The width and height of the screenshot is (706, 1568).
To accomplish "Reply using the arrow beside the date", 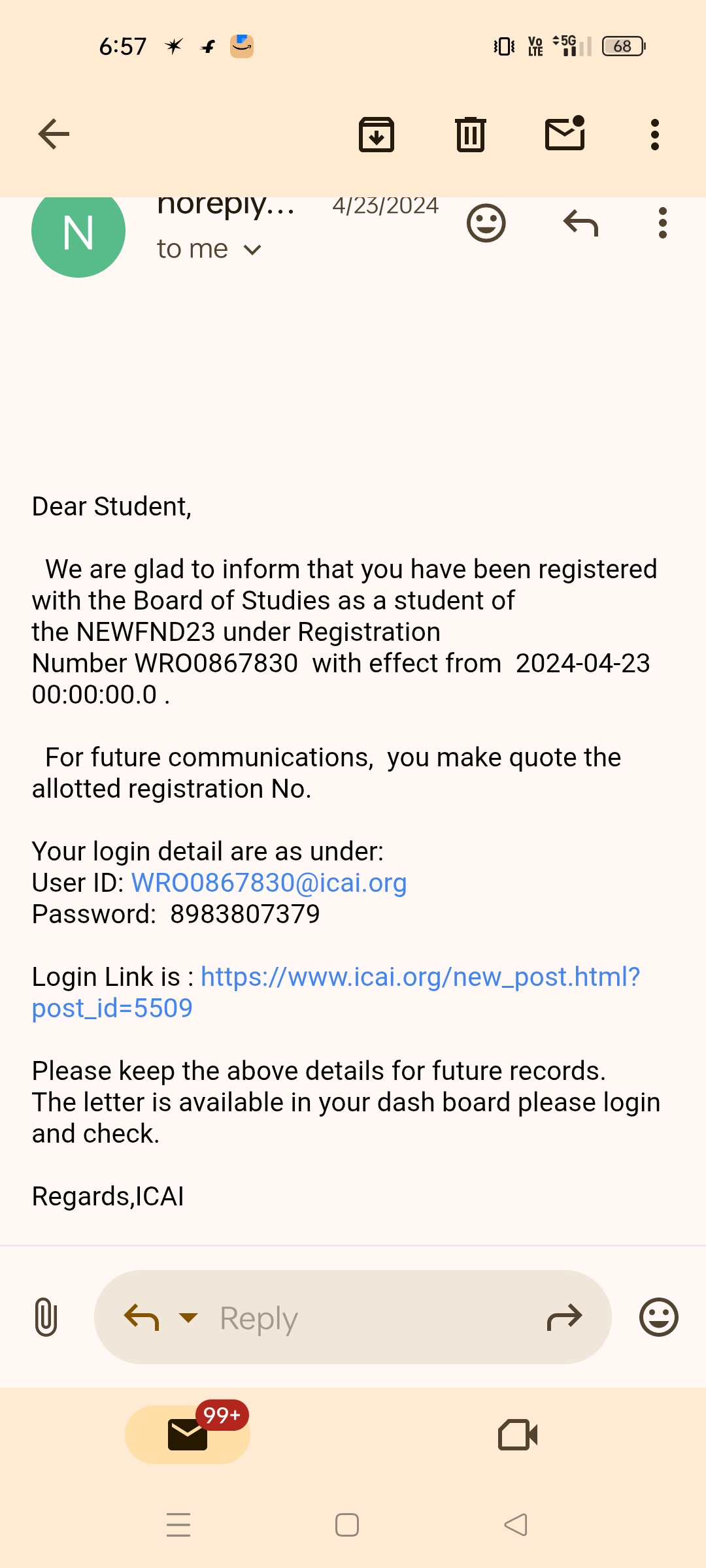I will pyautogui.click(x=580, y=223).
